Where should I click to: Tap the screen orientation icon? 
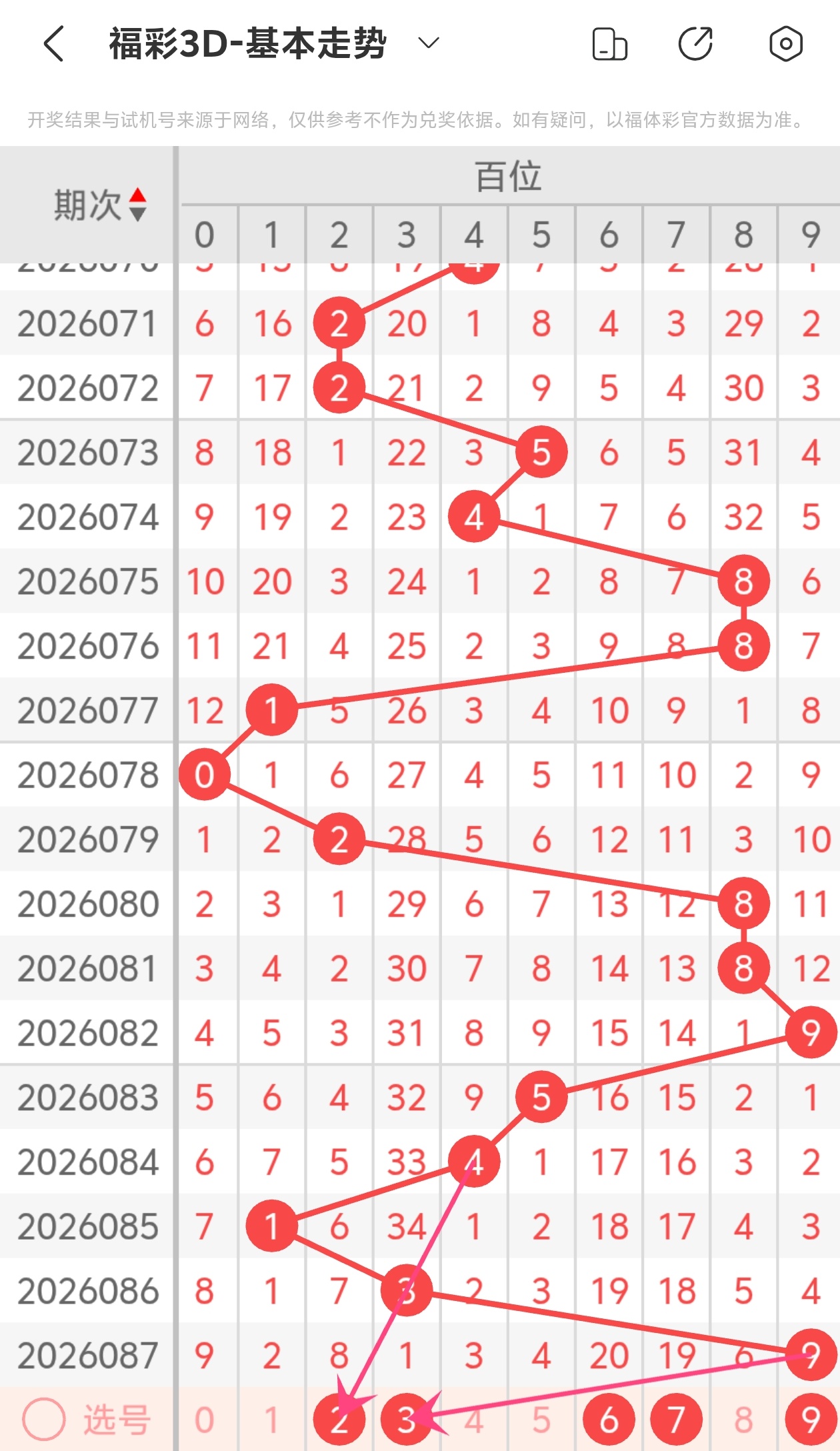click(x=609, y=44)
